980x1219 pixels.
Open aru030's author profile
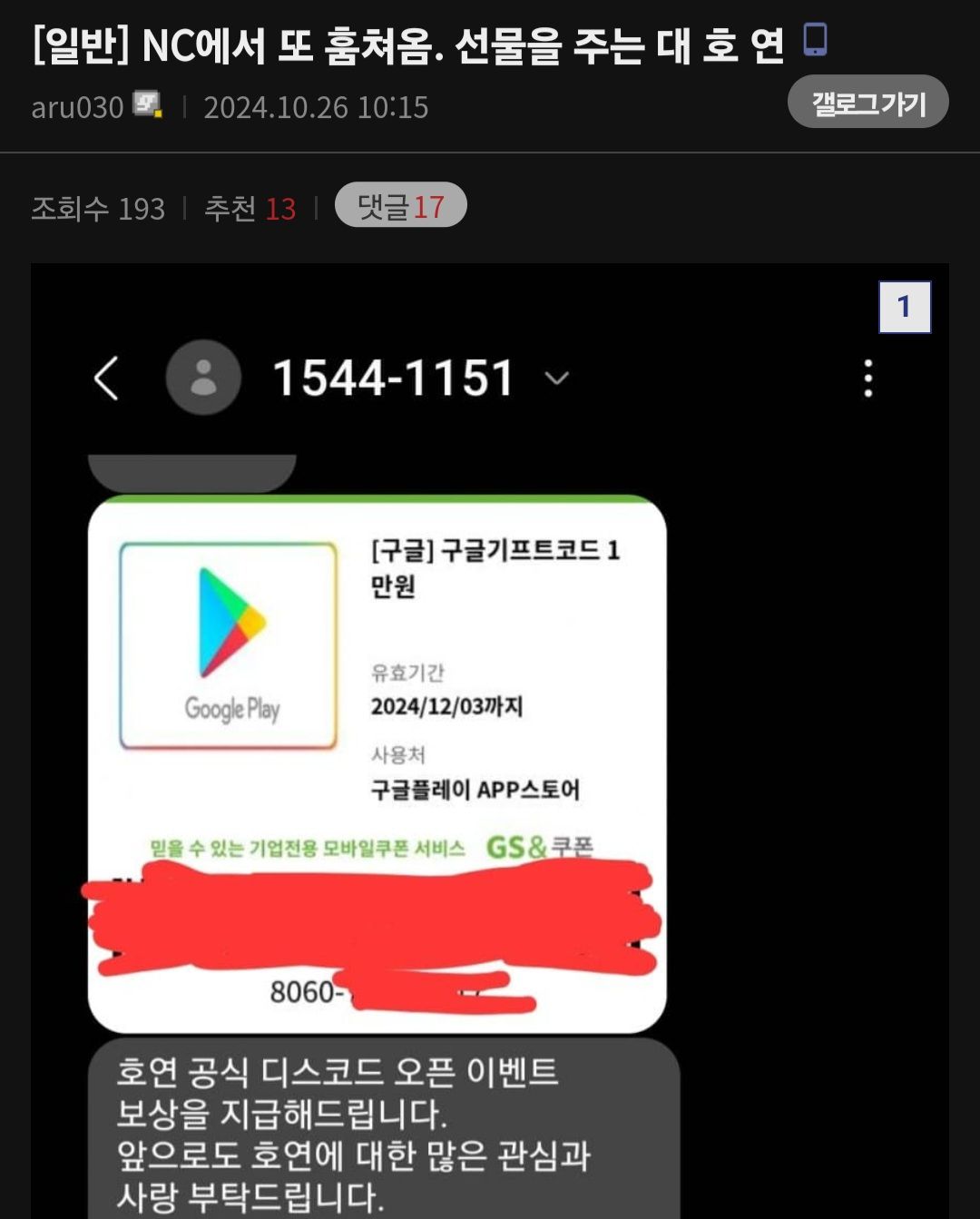pyautogui.click(x=78, y=107)
